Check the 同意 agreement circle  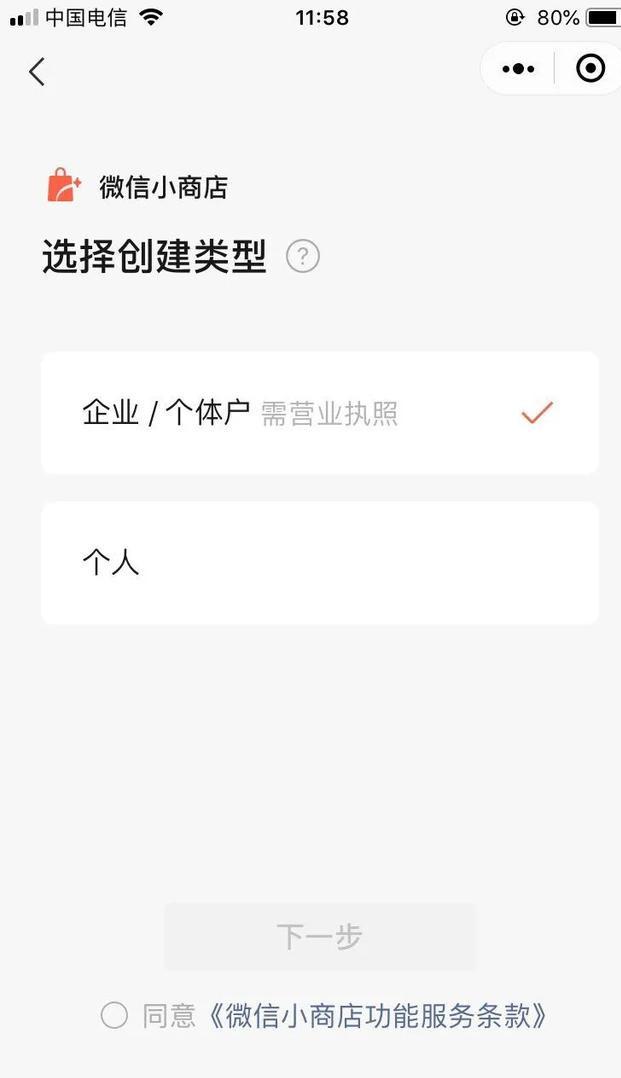click(115, 1016)
